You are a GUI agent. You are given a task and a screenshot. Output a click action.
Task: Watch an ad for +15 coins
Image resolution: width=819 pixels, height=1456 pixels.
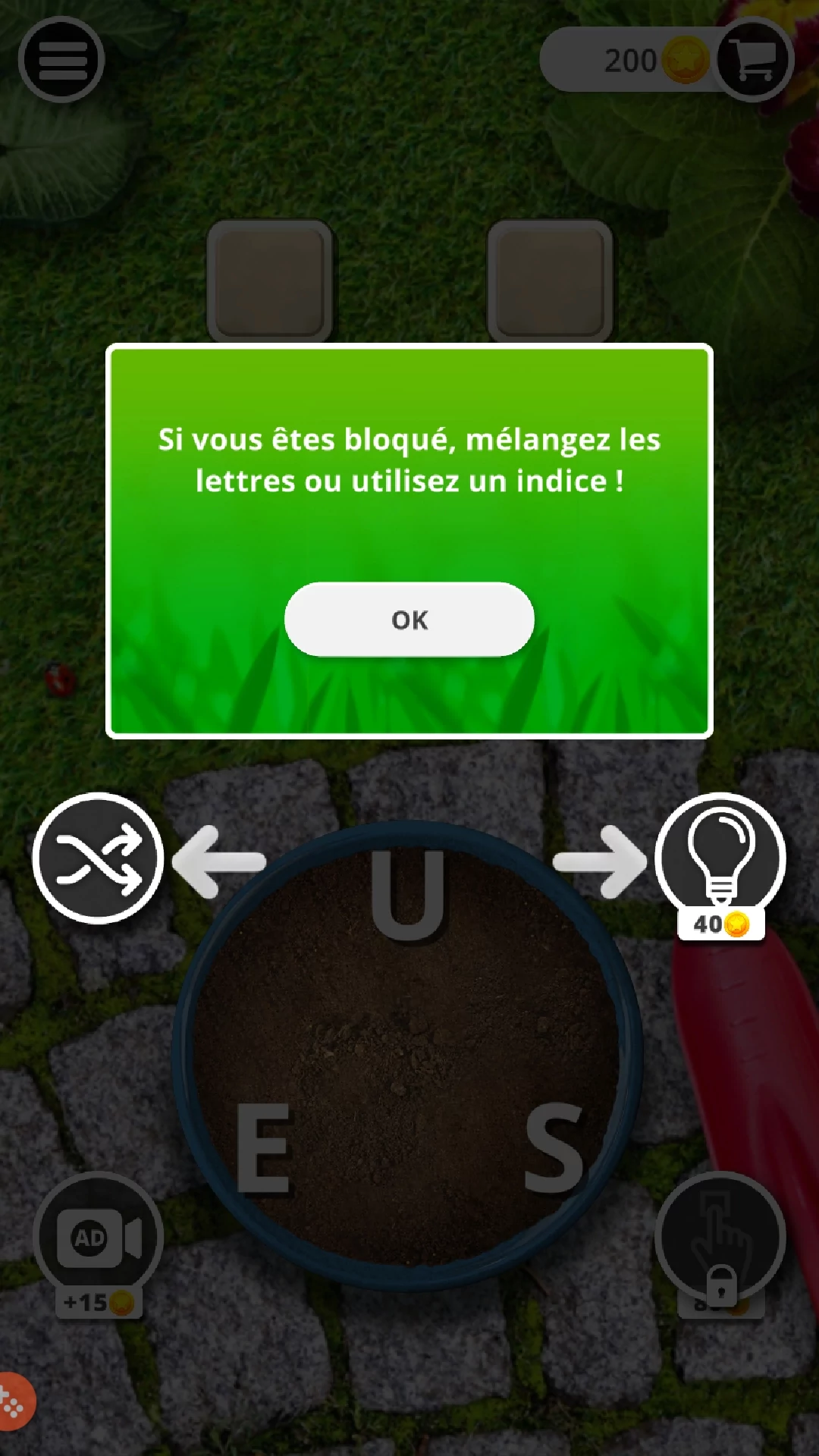coord(99,1244)
